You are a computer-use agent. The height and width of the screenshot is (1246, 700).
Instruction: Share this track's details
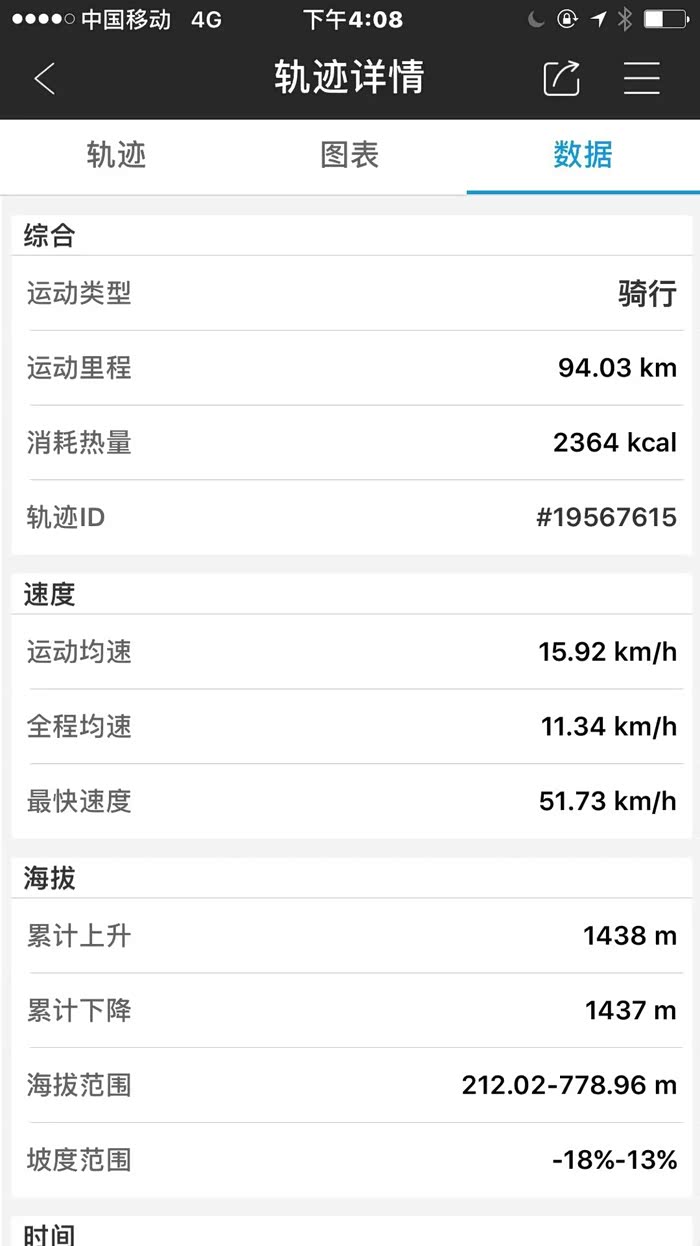point(561,78)
